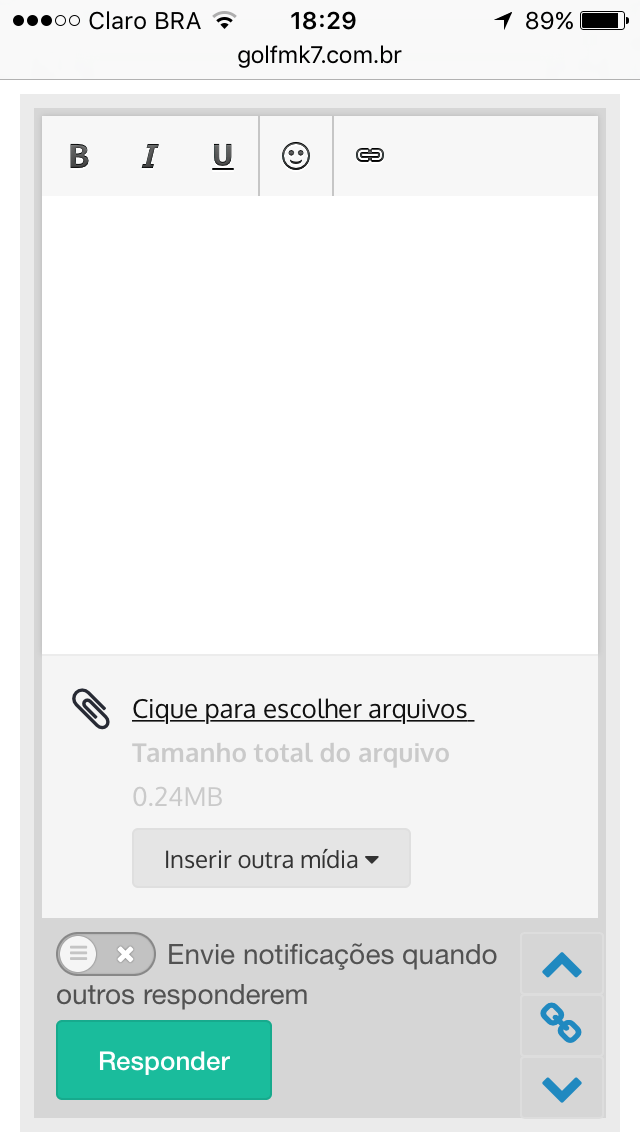Apply bold formatting in the editor
This screenshot has width=640, height=1136.
point(79,156)
